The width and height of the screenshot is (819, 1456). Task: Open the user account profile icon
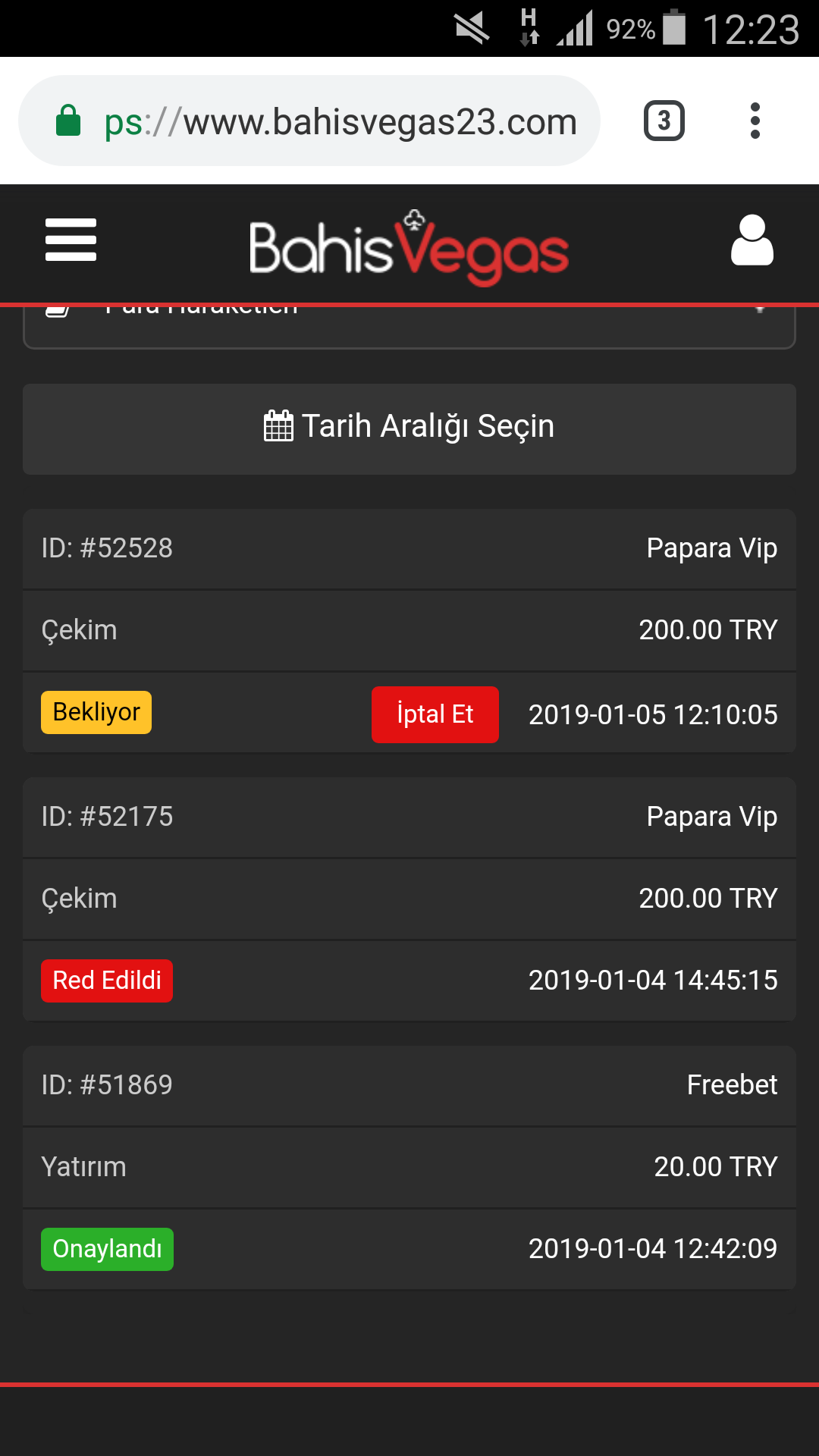pos(752,240)
